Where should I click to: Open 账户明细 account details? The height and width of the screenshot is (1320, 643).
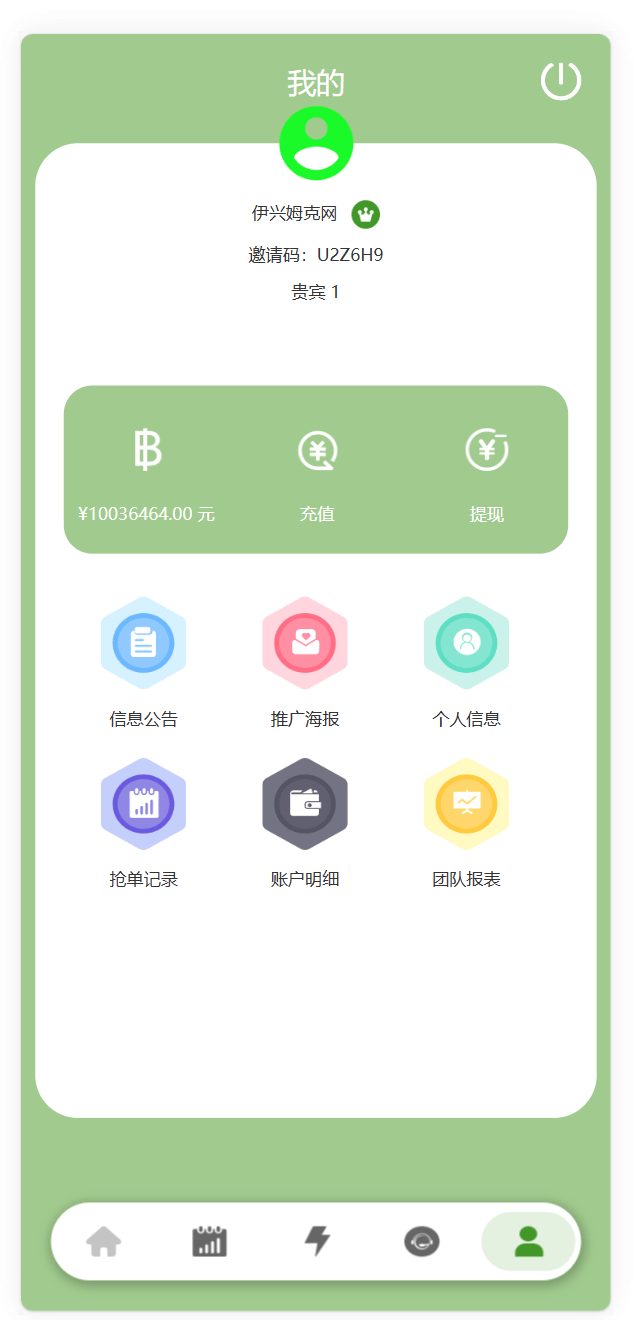click(305, 823)
